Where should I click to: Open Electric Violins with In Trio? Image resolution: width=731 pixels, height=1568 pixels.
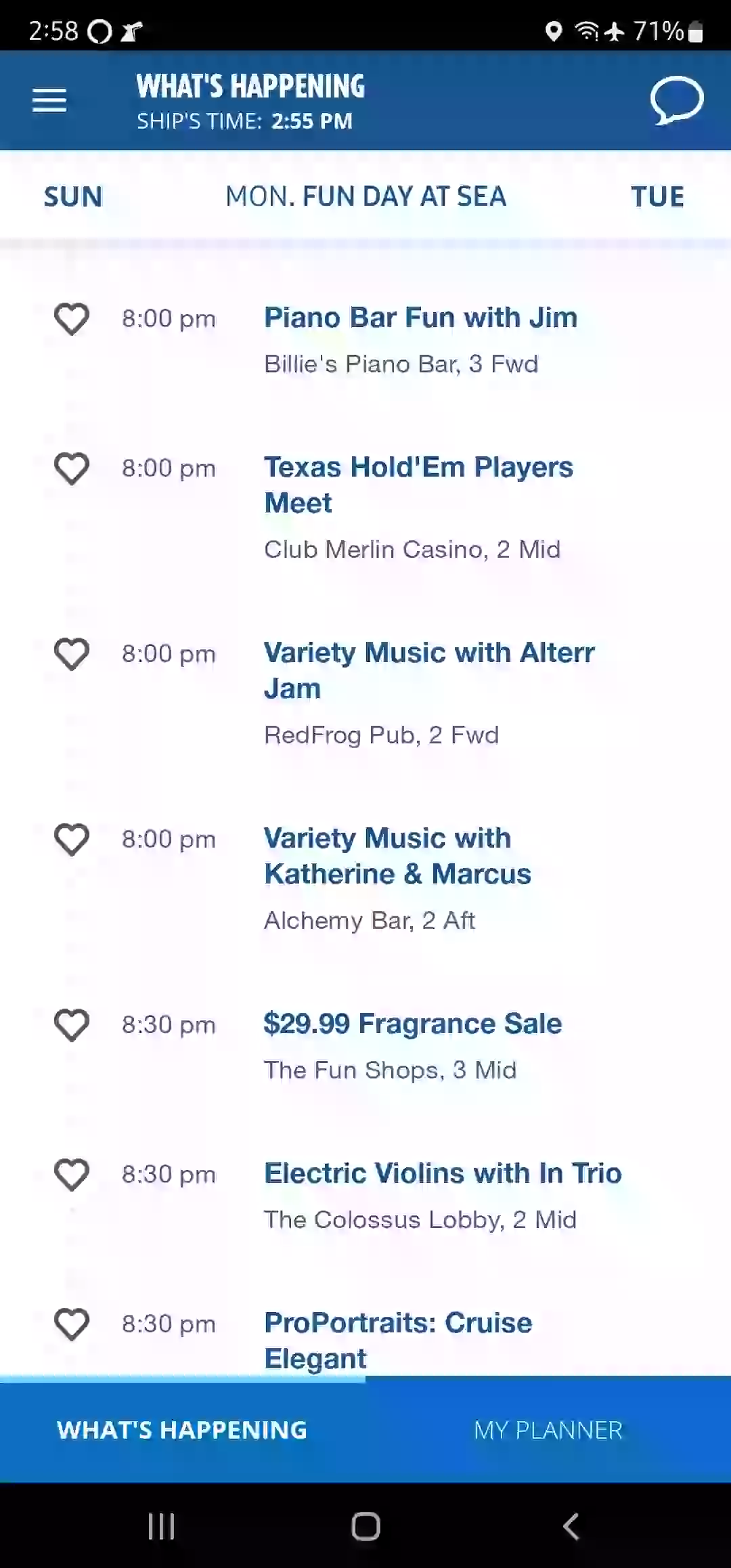(x=443, y=1173)
